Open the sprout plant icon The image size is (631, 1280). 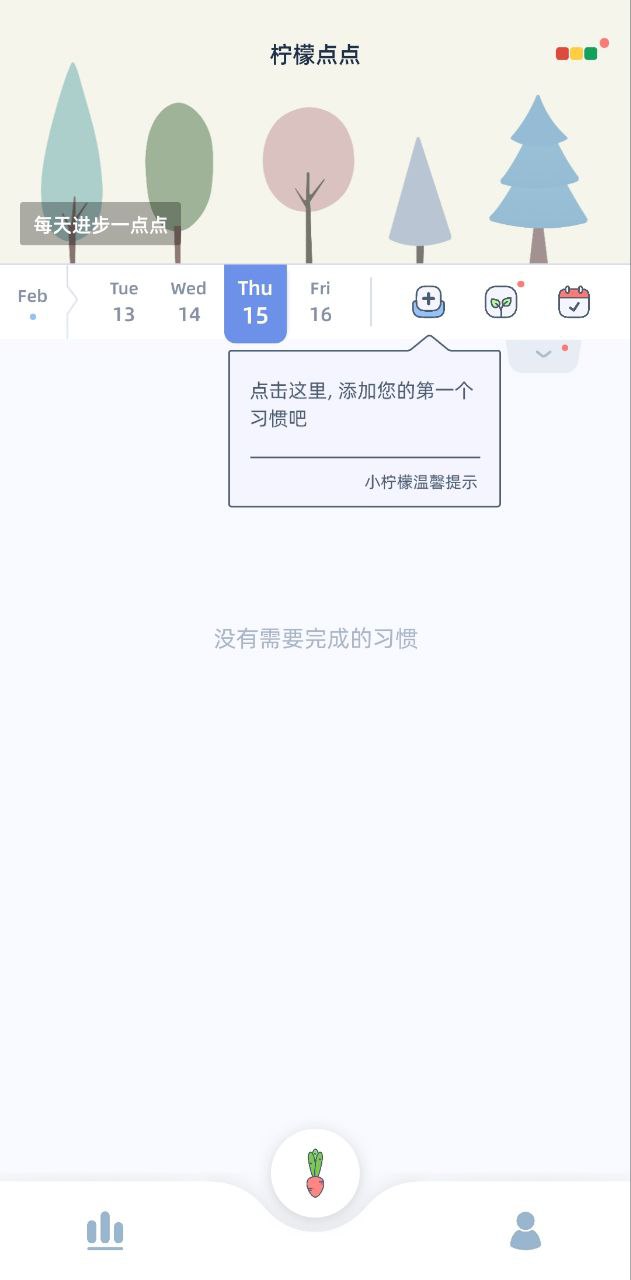click(x=501, y=301)
